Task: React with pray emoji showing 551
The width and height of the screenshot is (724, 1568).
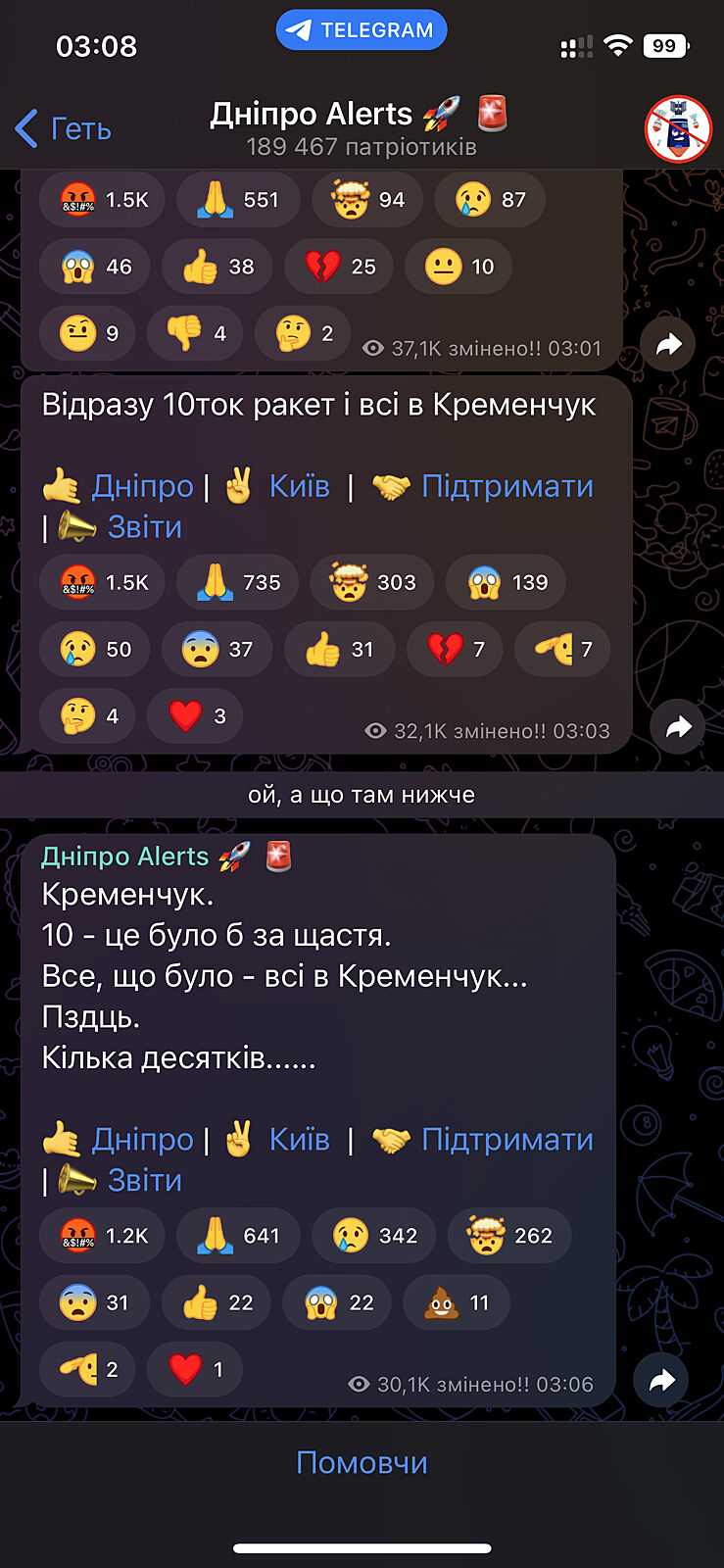Action: pyautogui.click(x=237, y=199)
